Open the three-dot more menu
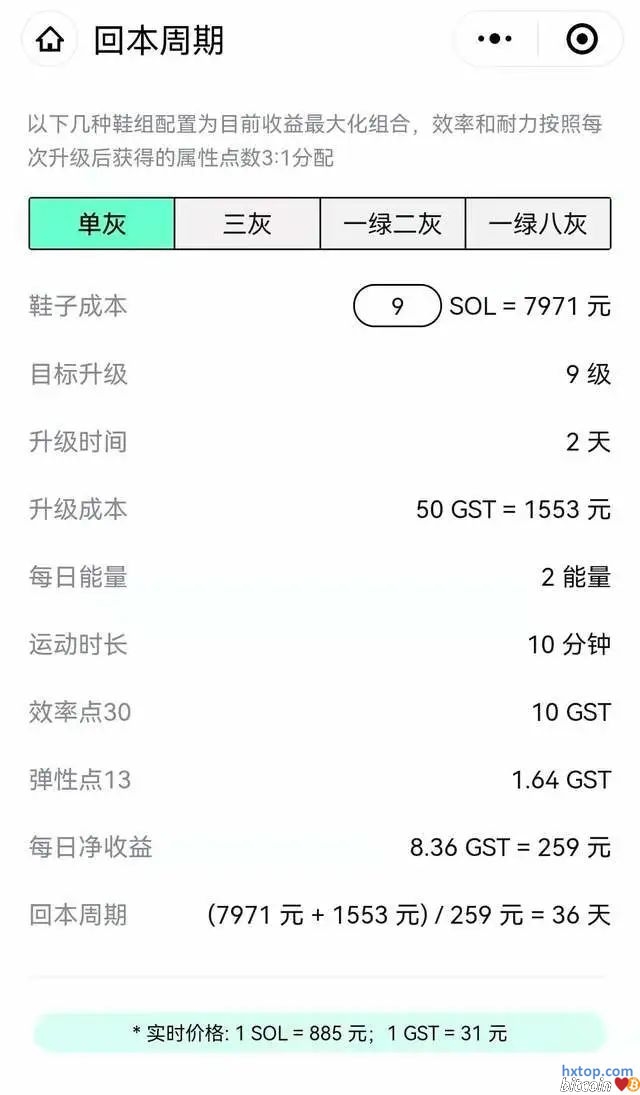Viewport: 640px width, 1095px height. (495, 40)
